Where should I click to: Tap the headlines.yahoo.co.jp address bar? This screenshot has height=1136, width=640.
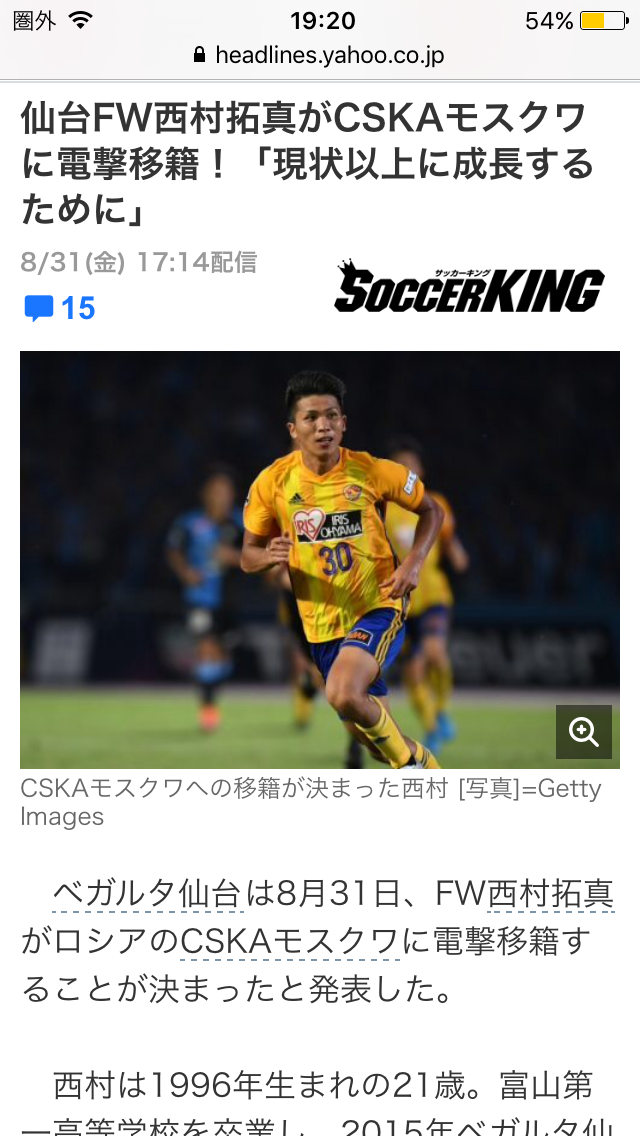[x=320, y=56]
